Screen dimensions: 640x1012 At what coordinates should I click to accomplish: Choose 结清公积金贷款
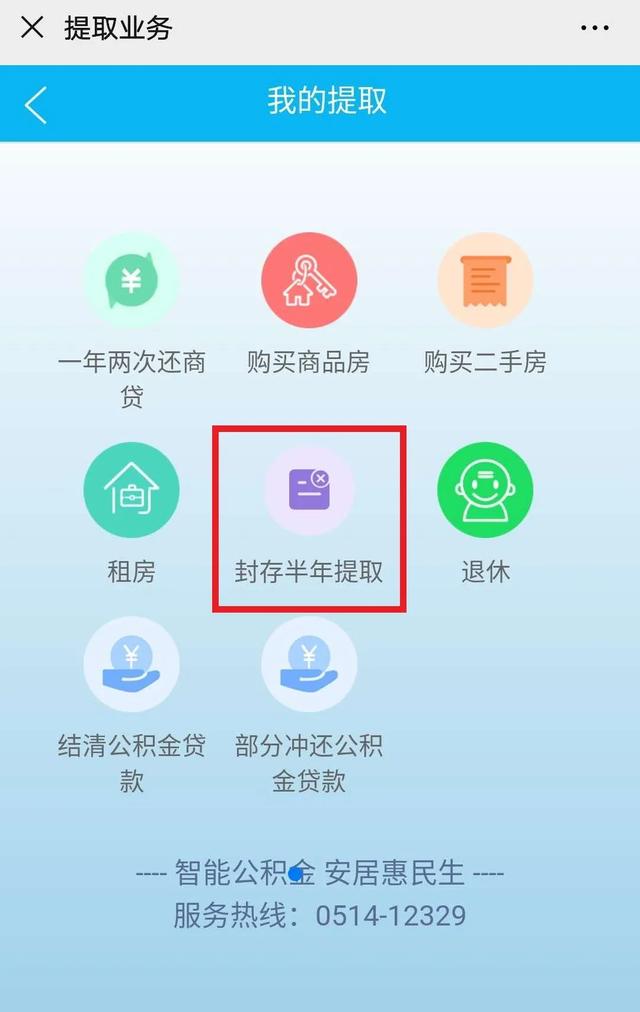coord(131,665)
